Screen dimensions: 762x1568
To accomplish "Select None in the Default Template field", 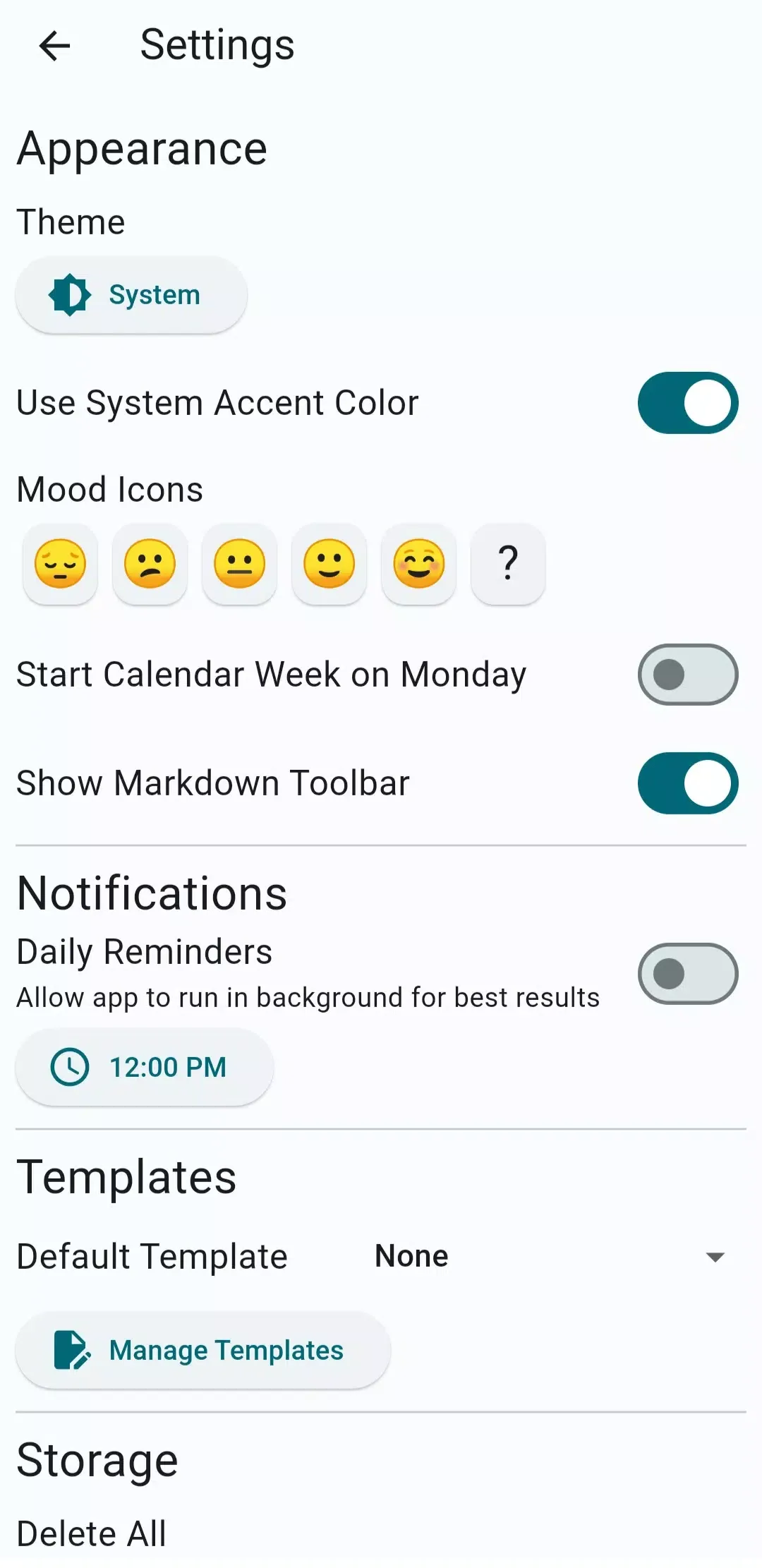I will point(411,1256).
